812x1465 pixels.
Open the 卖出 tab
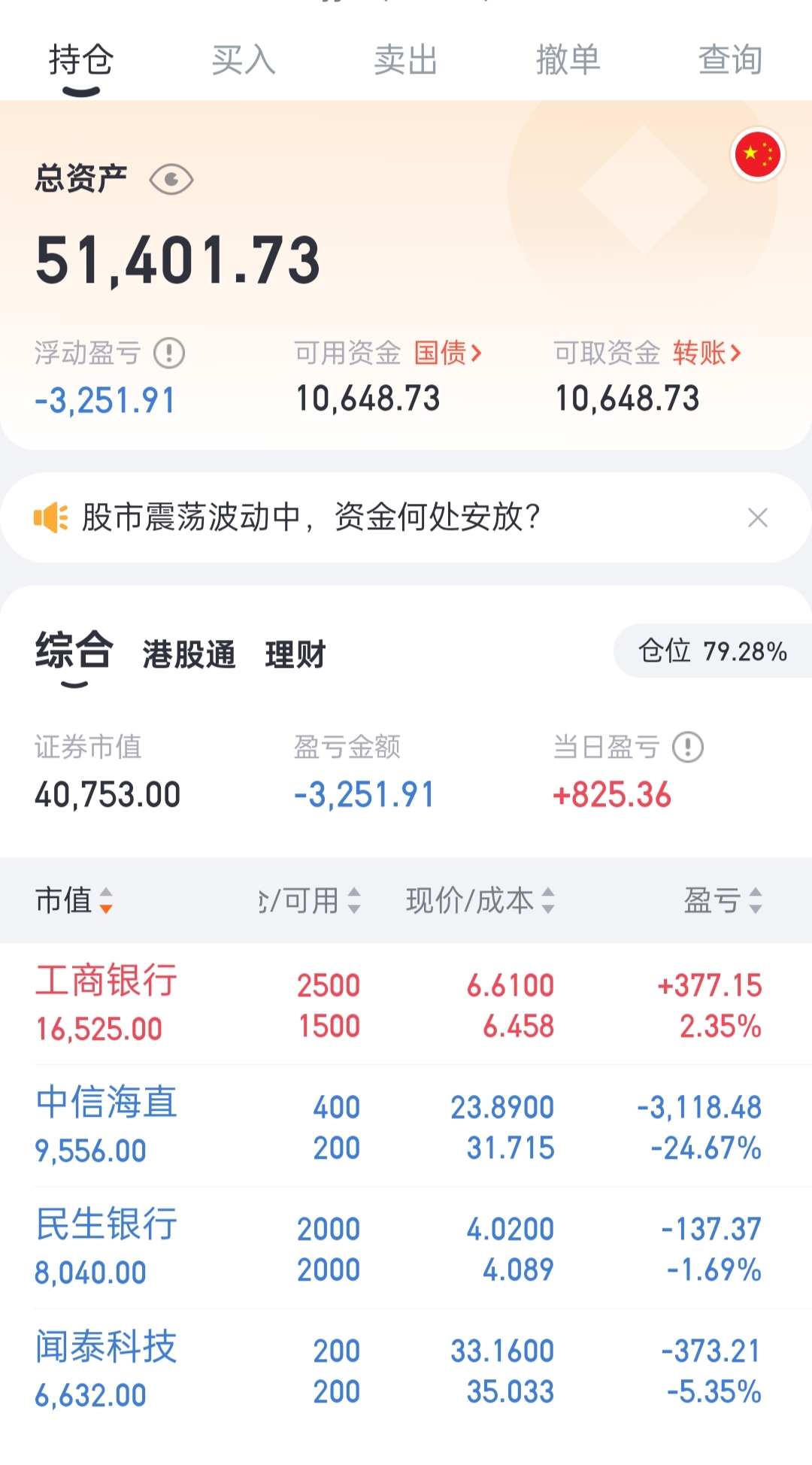(406, 62)
